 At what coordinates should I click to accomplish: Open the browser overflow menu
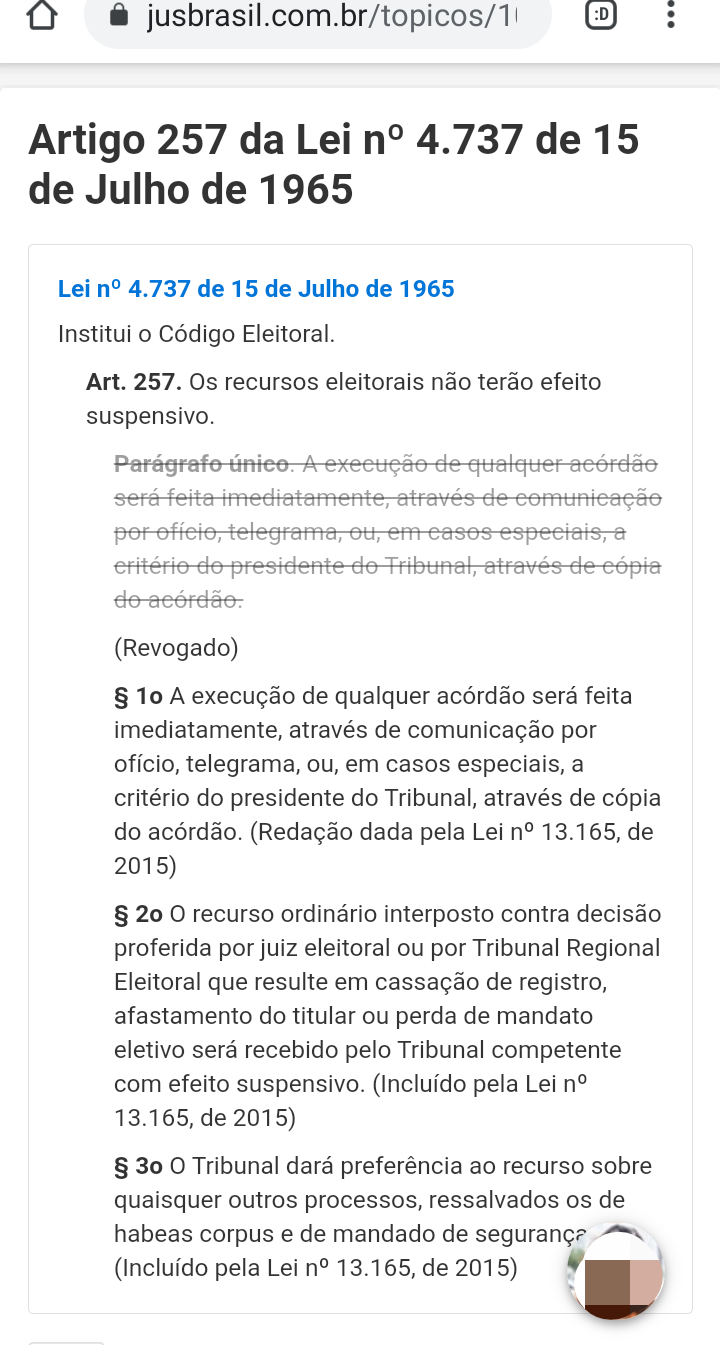[670, 16]
